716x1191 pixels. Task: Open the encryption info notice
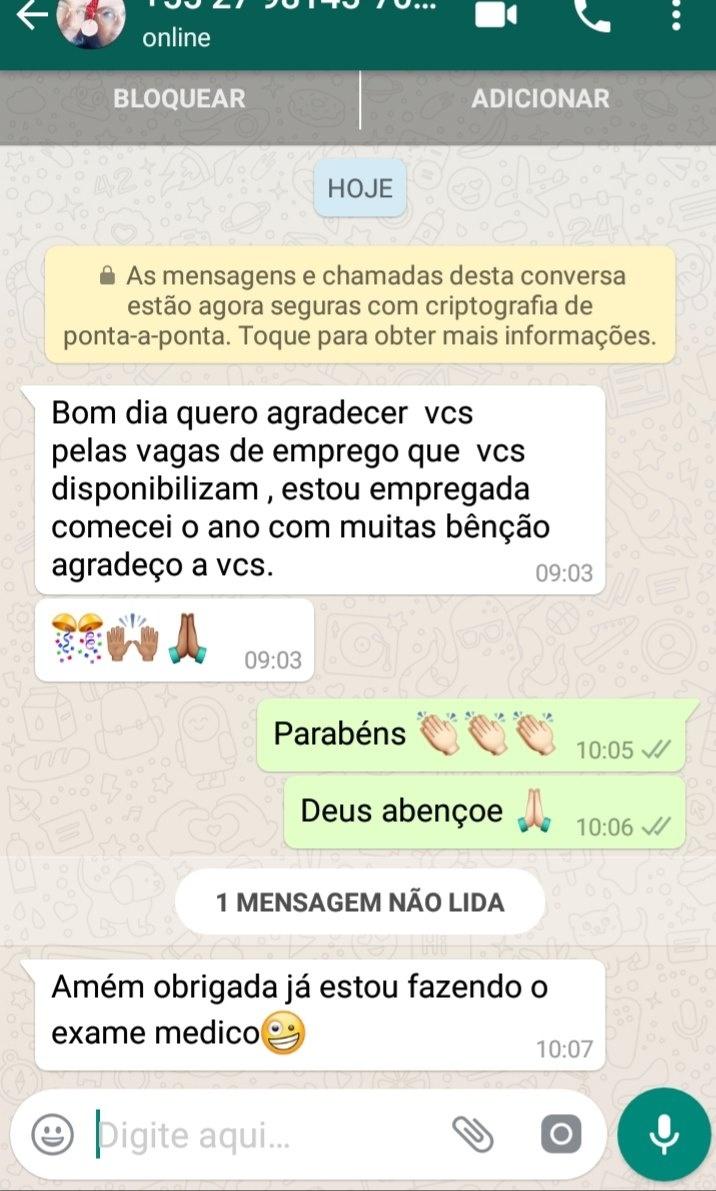click(x=359, y=305)
